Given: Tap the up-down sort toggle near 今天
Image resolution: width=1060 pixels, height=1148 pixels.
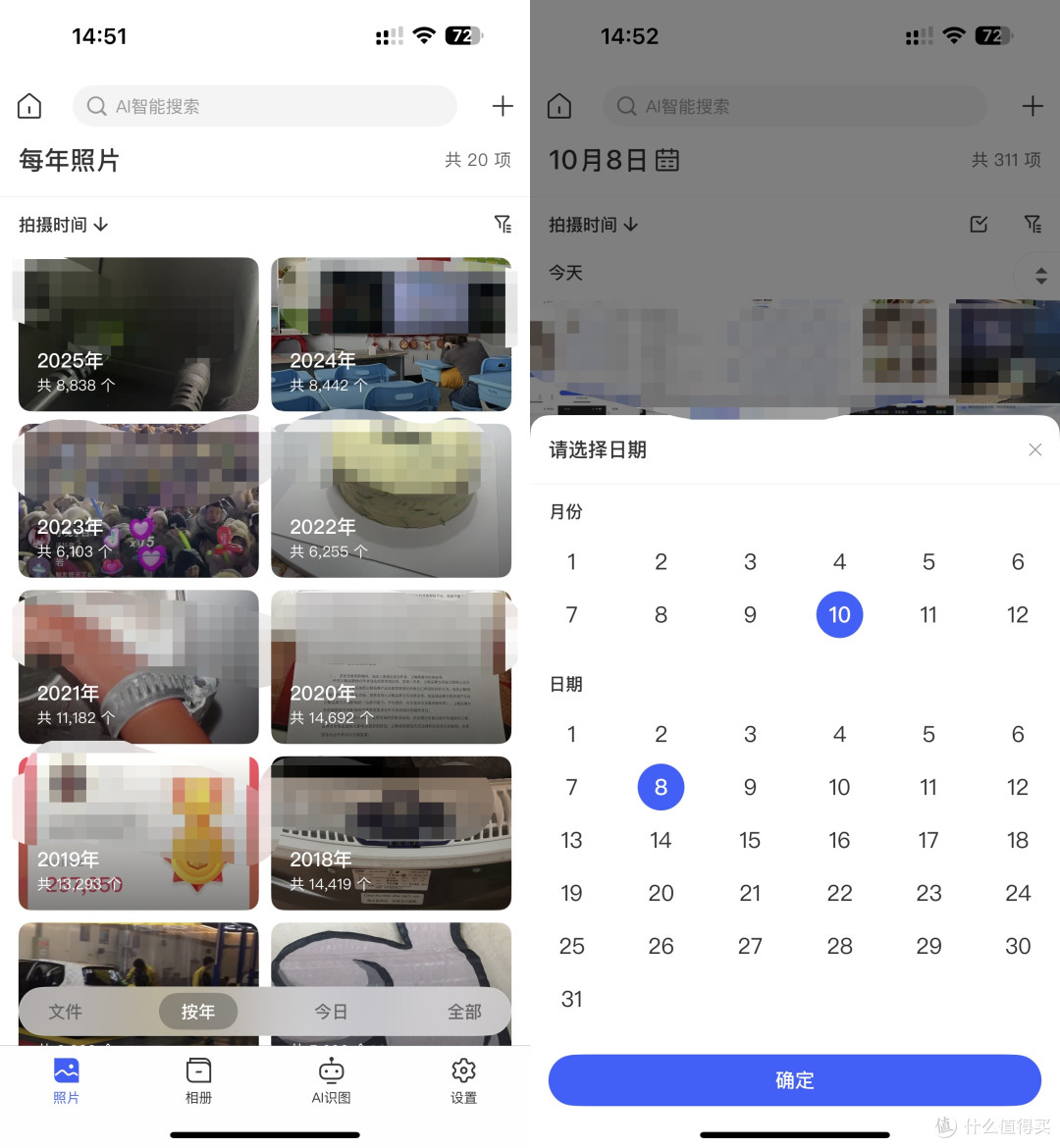Looking at the screenshot, I should click(1039, 275).
